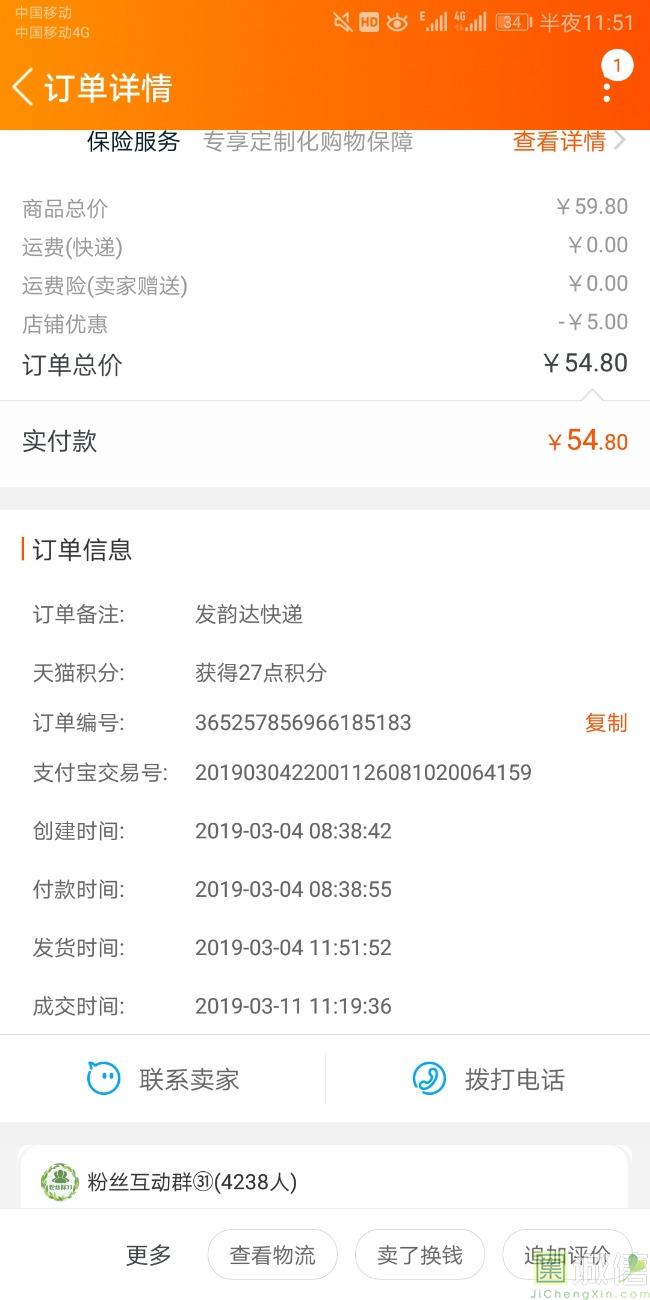The width and height of the screenshot is (650, 1300).
Task: Add a follow-up review via 追加评价
Action: click(568, 1255)
